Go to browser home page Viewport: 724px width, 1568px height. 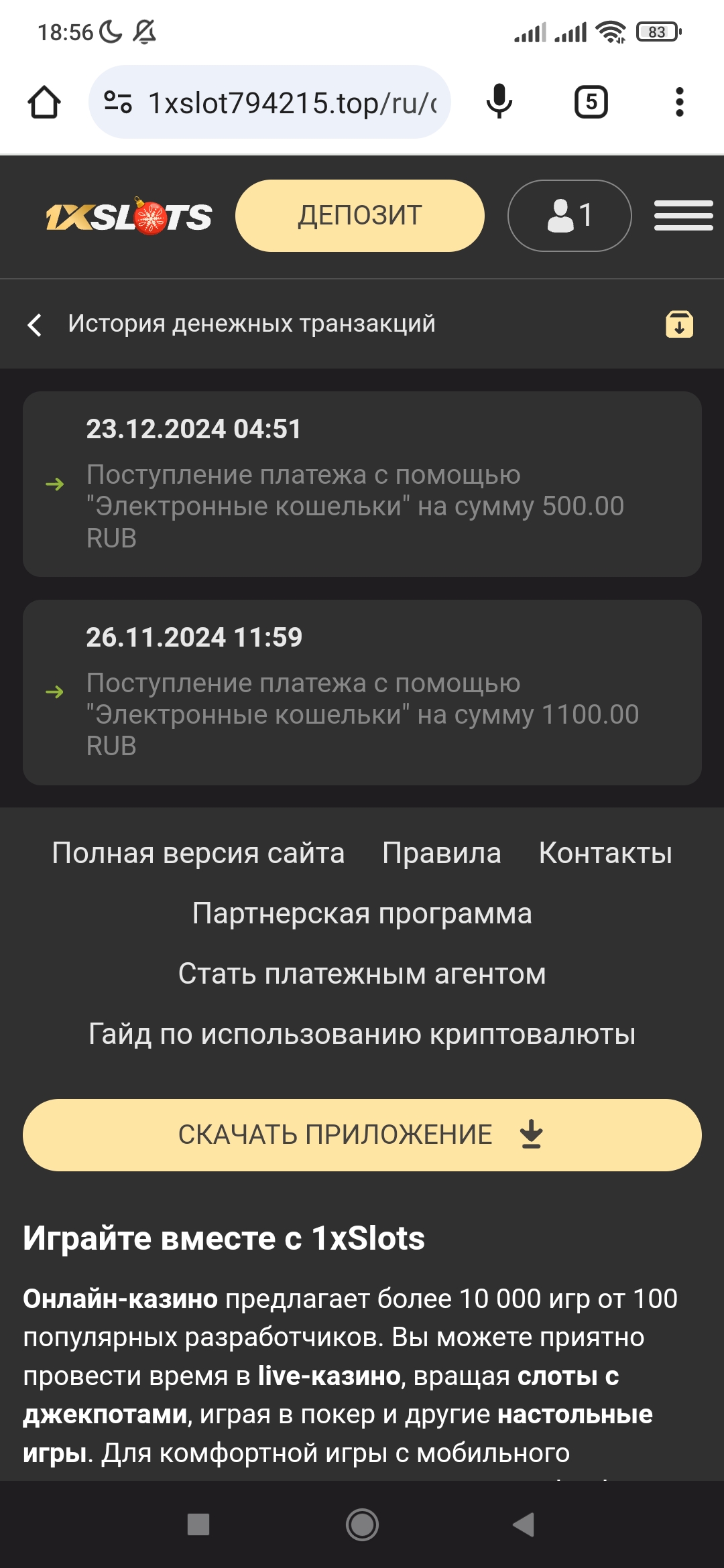(44, 103)
